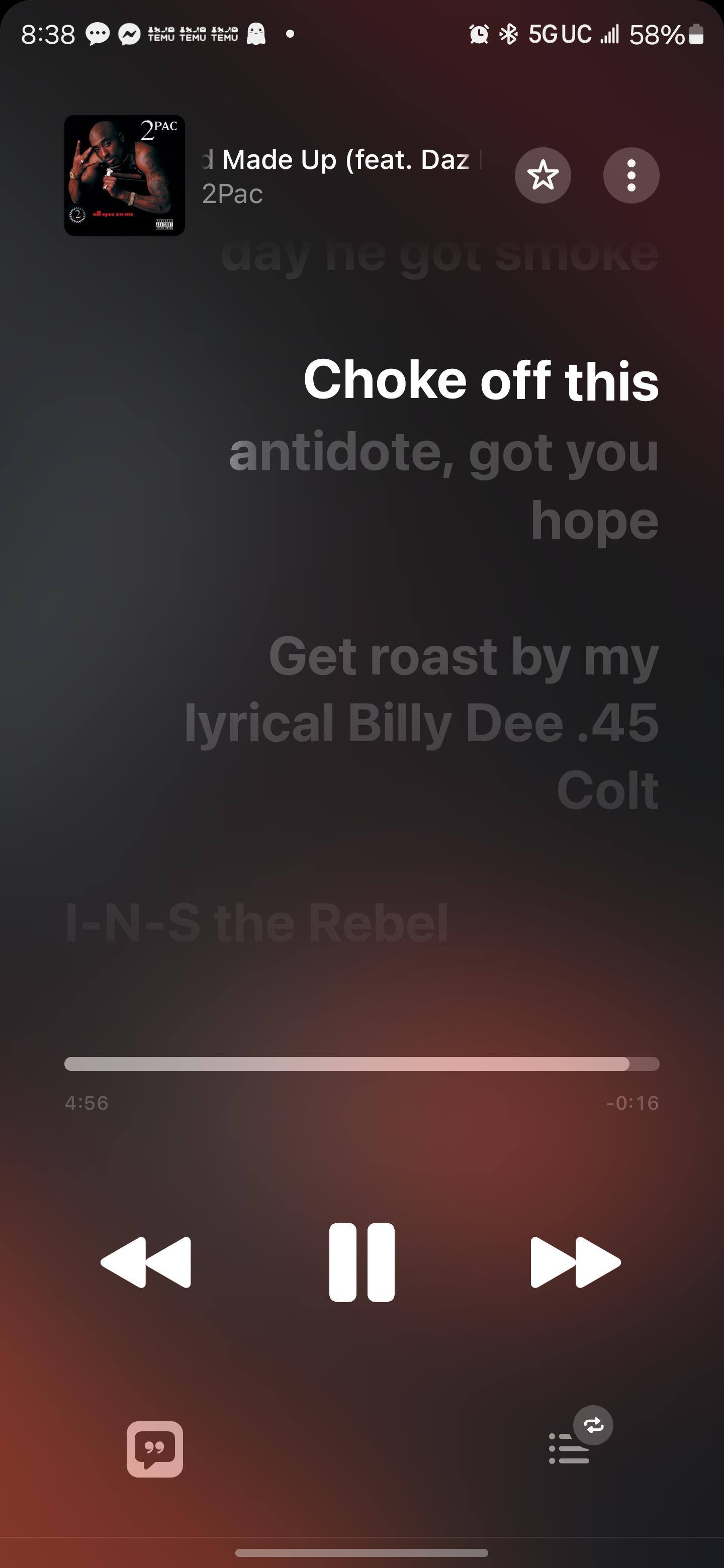
Task: Go back to the previous track
Action: [x=146, y=1262]
